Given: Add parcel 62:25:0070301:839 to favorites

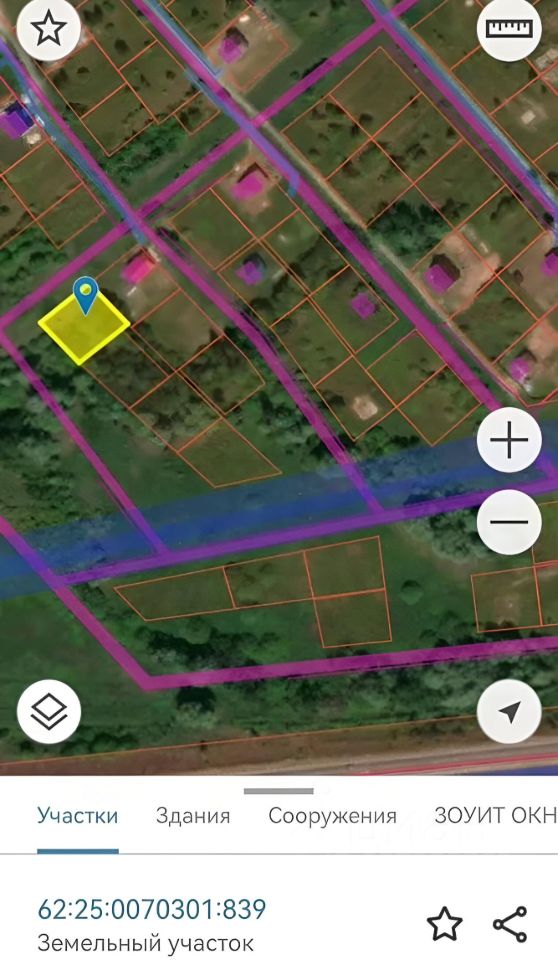Looking at the screenshot, I should coord(444,924).
